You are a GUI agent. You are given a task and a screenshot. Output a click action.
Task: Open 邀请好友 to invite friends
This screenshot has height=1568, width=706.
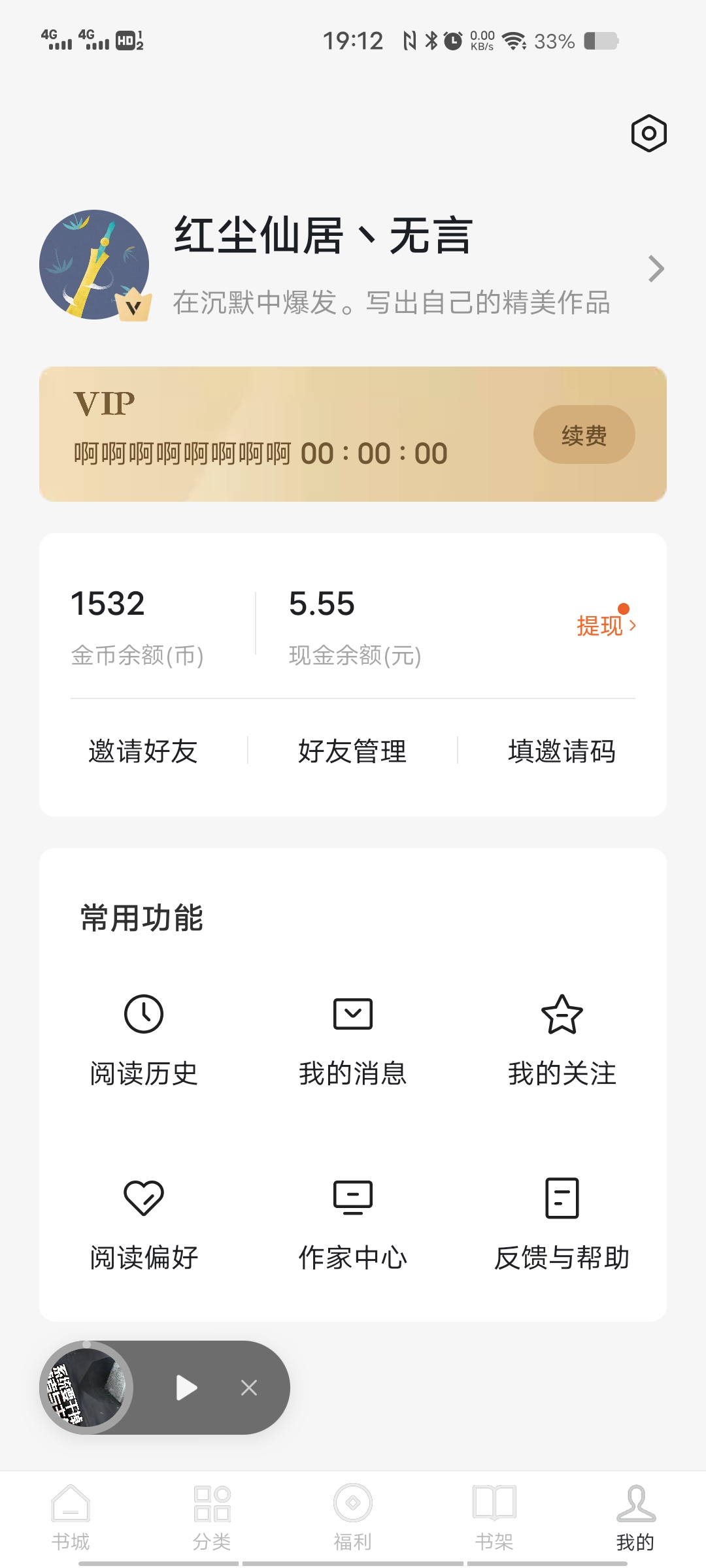tap(143, 751)
